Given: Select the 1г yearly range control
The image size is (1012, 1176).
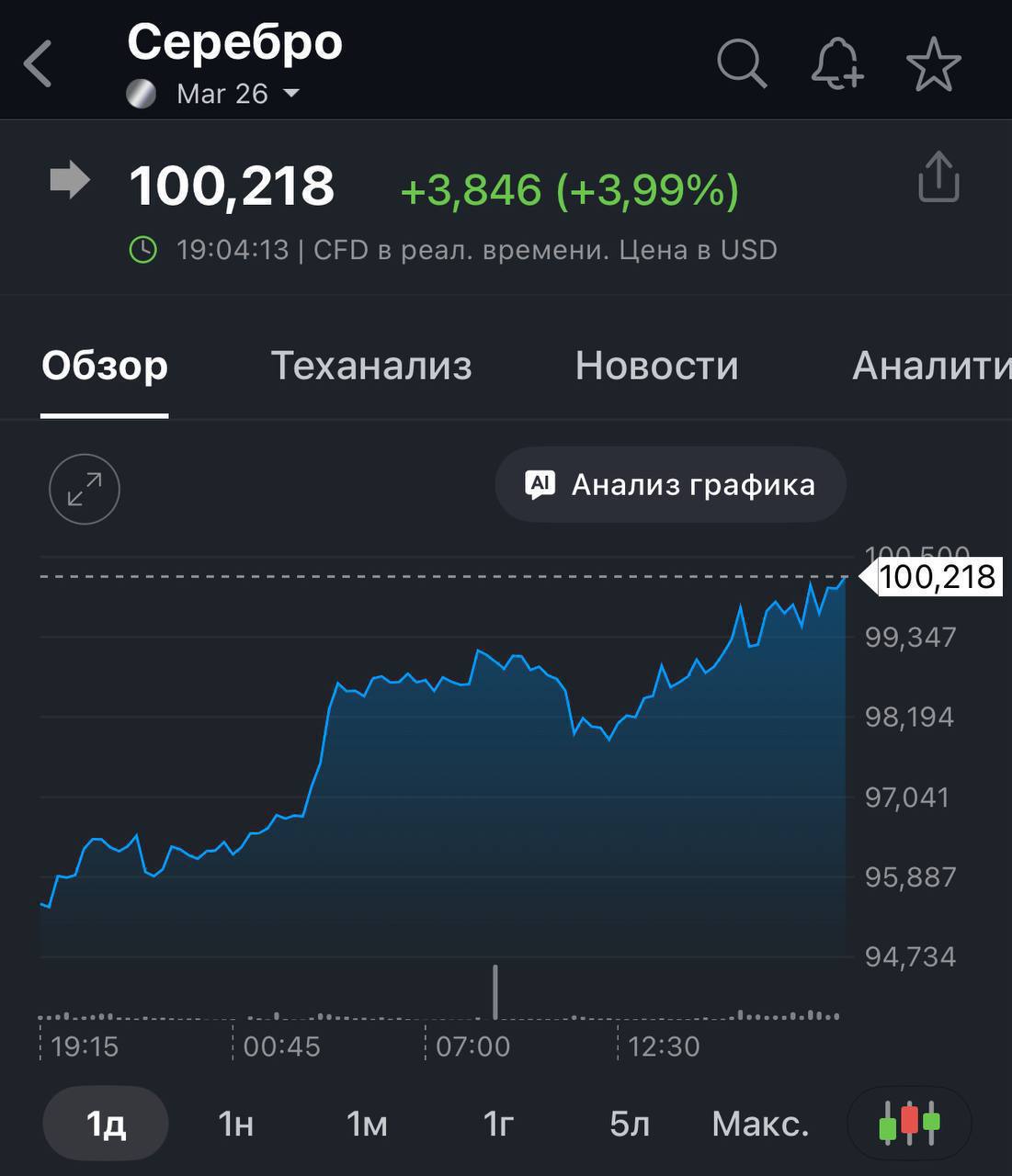Looking at the screenshot, I should tap(497, 1123).
